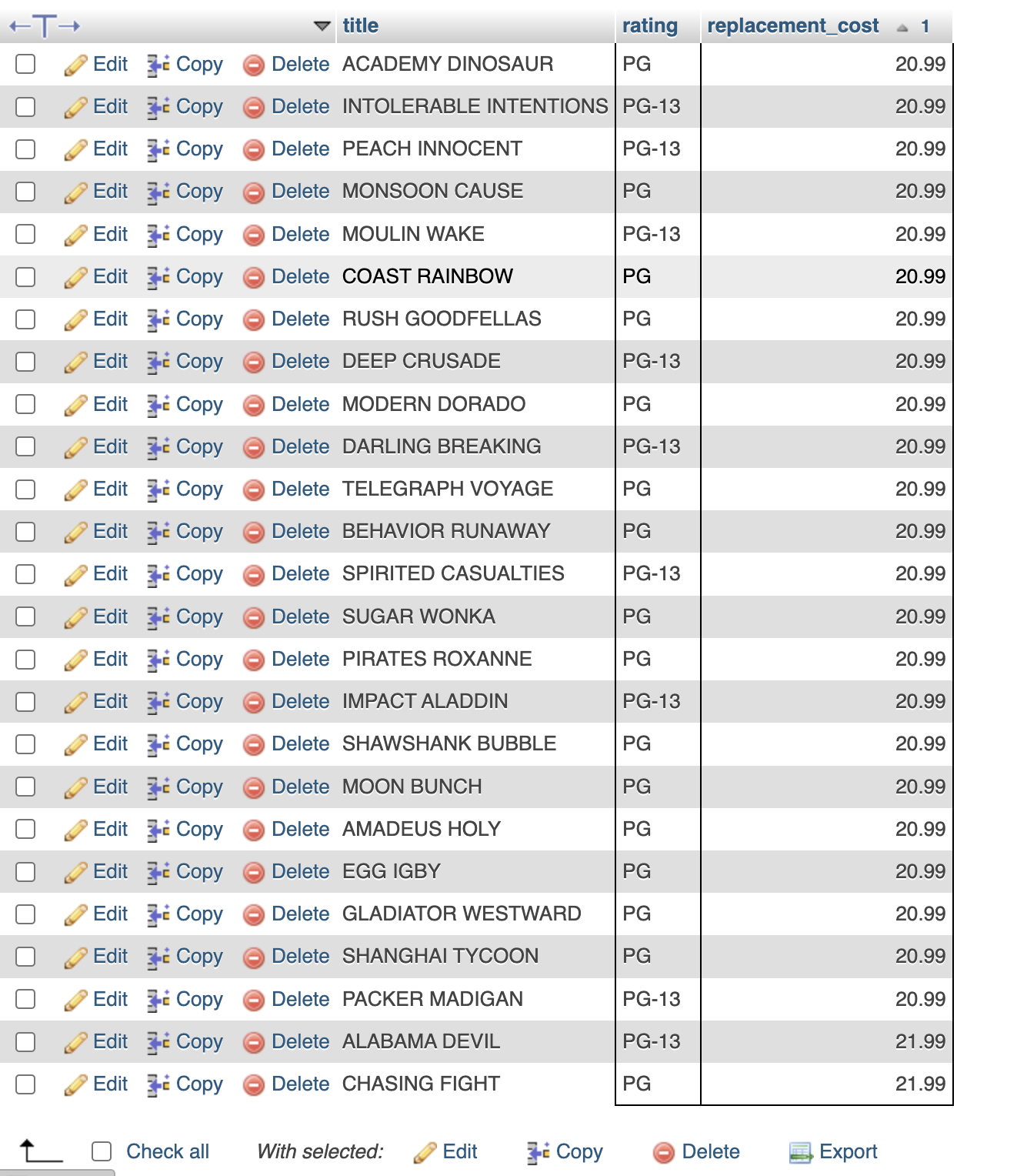Open the column options dropdown arrow
Screen dimensions: 1017x1176
tap(322, 26)
